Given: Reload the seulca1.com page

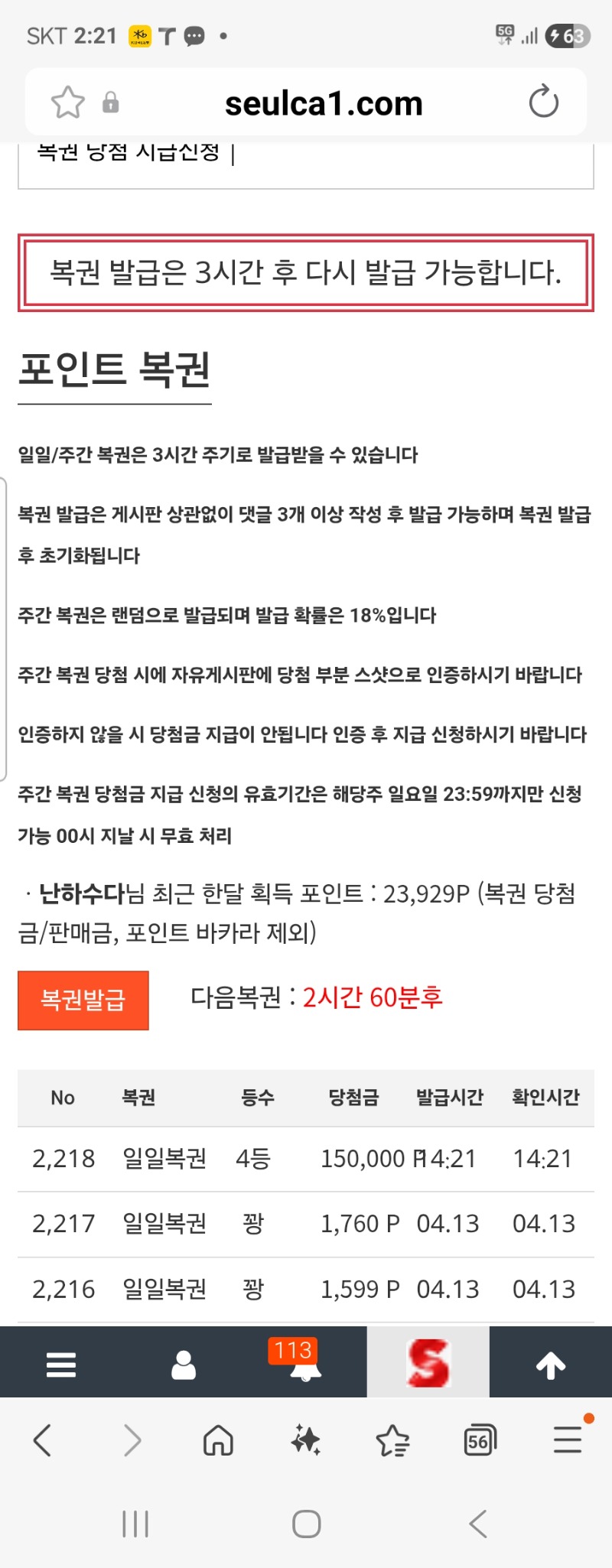Looking at the screenshot, I should pos(544,102).
